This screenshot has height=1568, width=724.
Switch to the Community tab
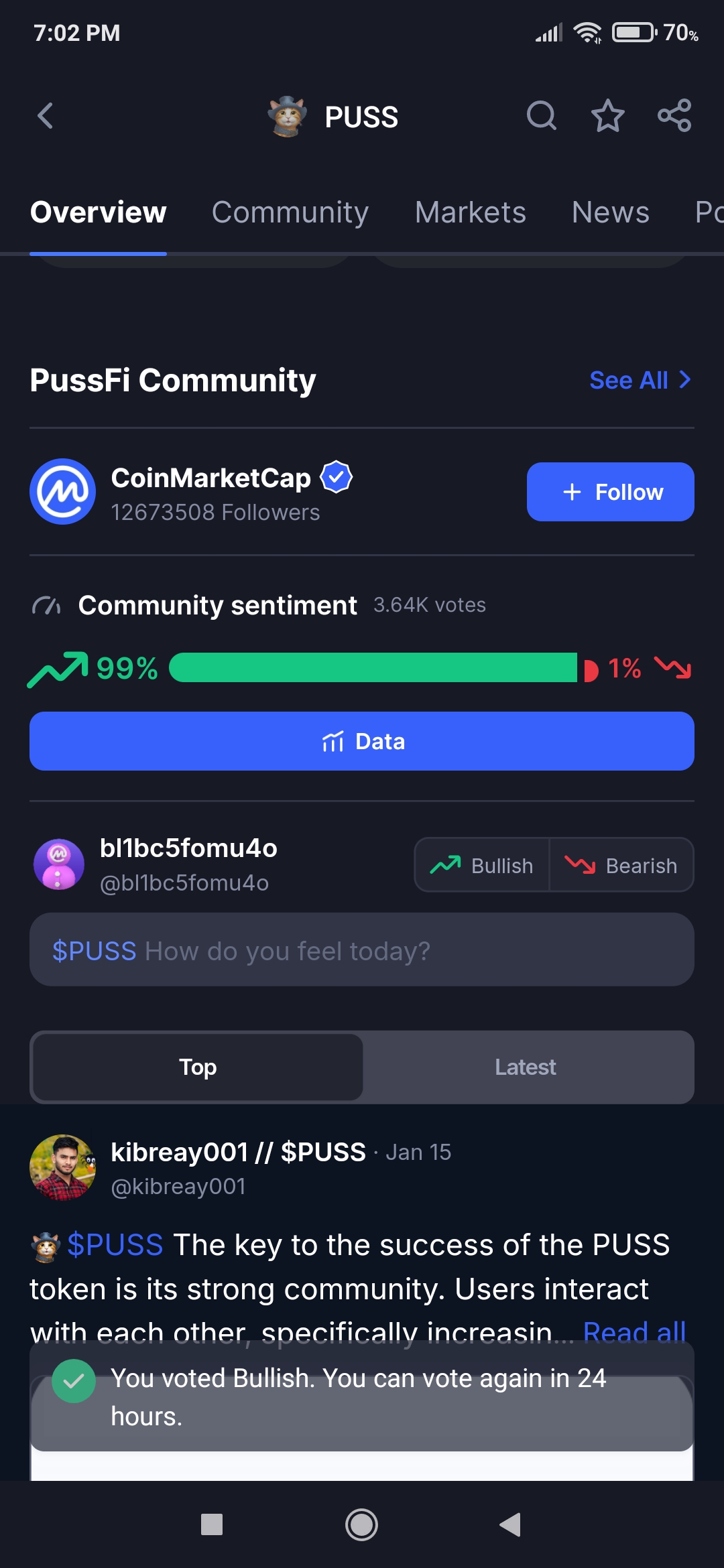click(290, 212)
